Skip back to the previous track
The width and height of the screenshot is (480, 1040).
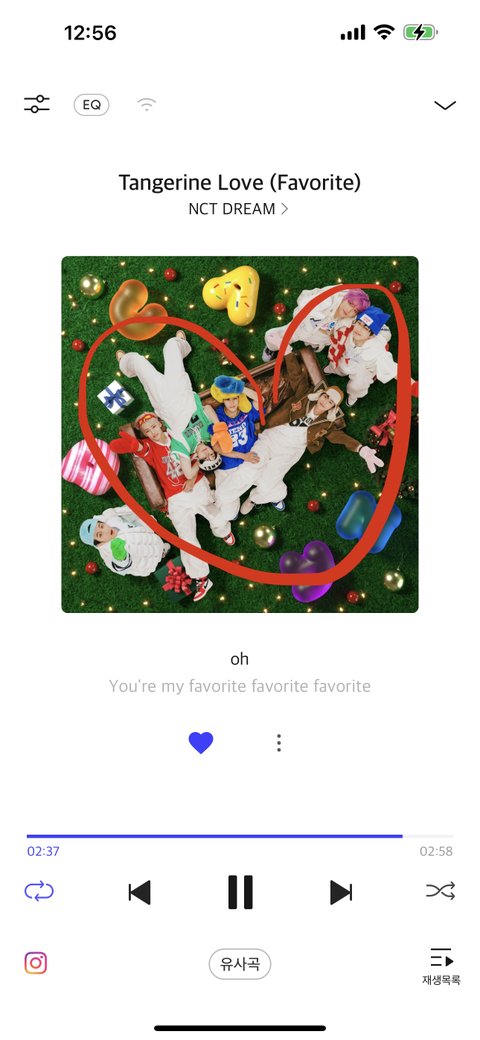click(139, 892)
